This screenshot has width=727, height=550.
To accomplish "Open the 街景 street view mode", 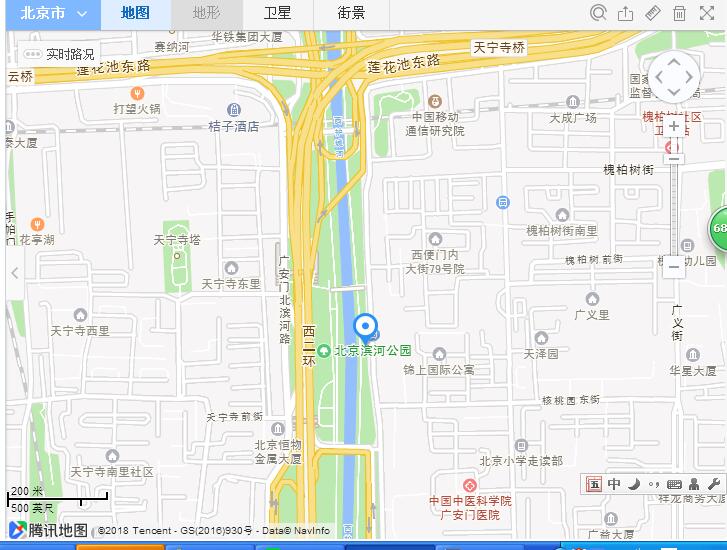I will pyautogui.click(x=351, y=14).
